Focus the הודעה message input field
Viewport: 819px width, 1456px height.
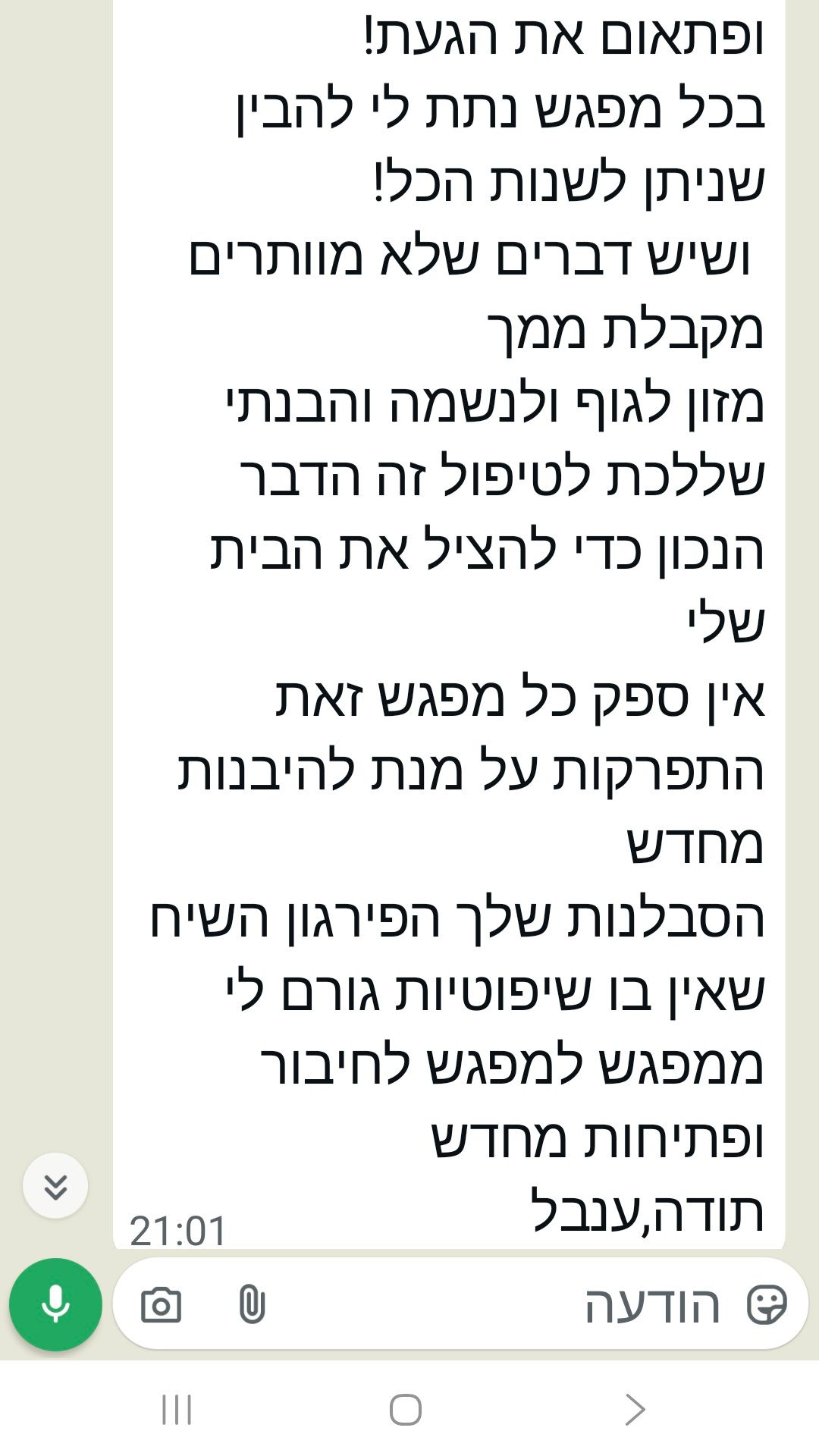tap(493, 1305)
